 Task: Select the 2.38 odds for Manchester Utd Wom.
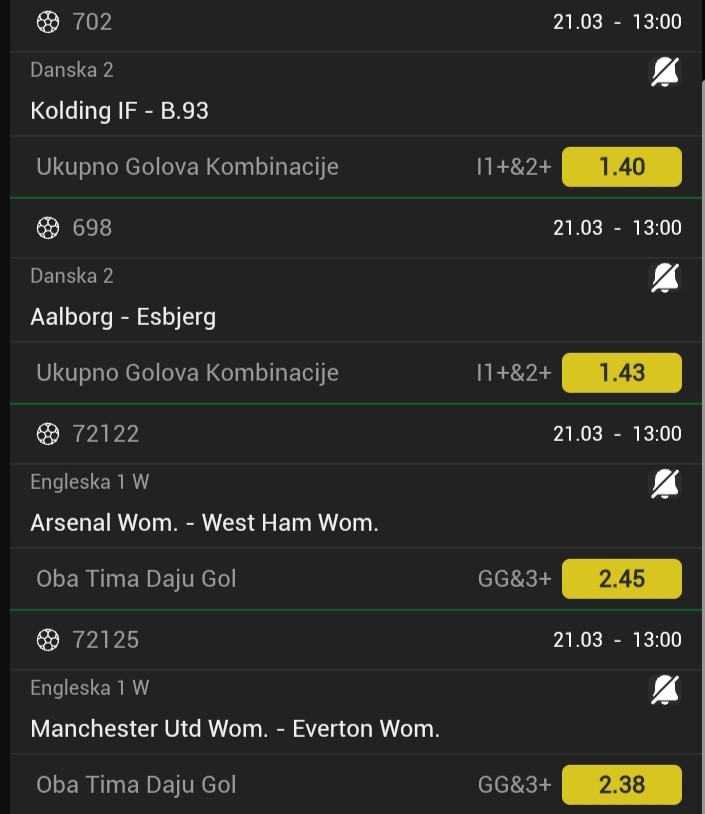(621, 785)
